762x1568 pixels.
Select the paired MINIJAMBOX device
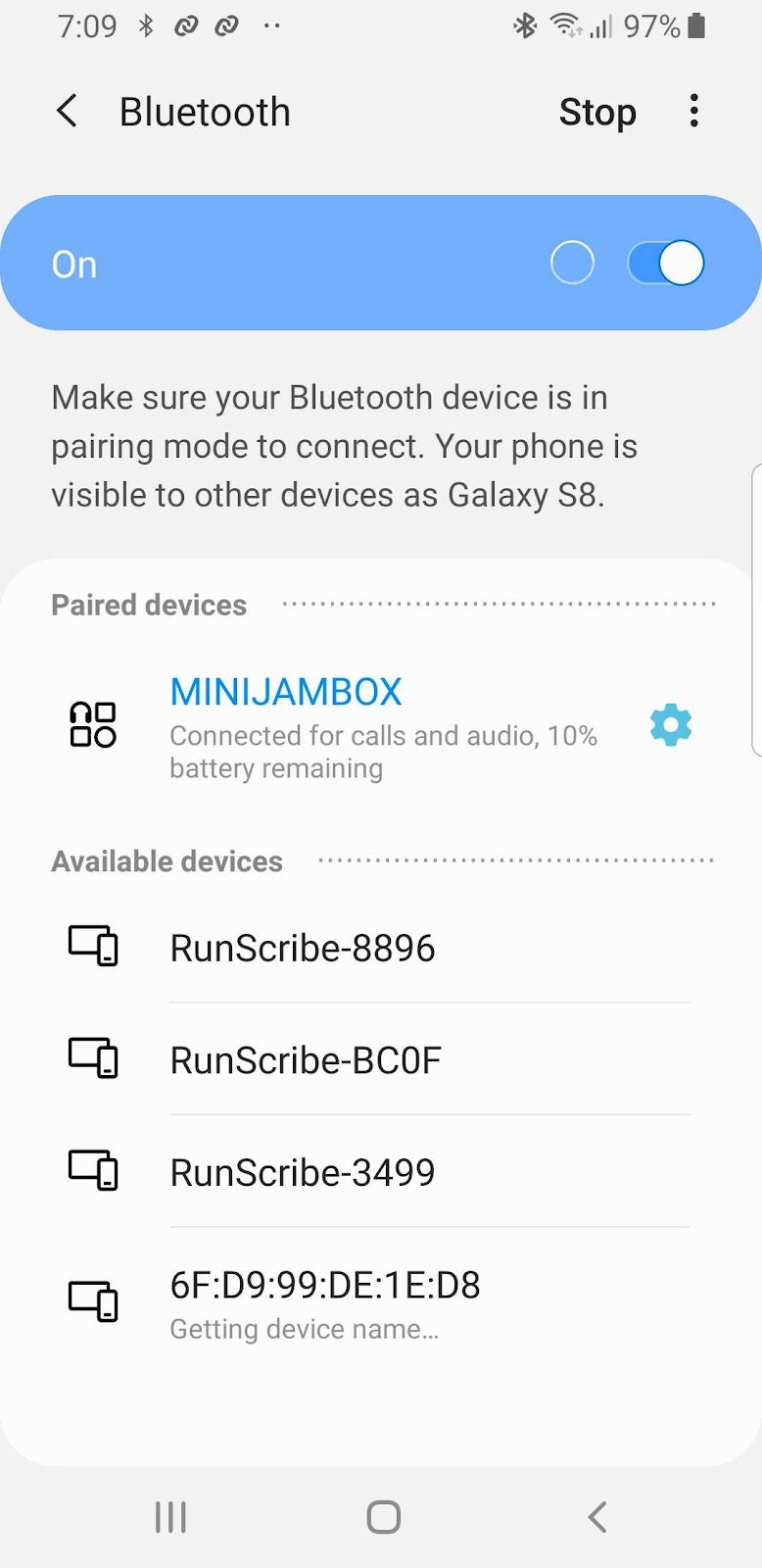(x=382, y=725)
